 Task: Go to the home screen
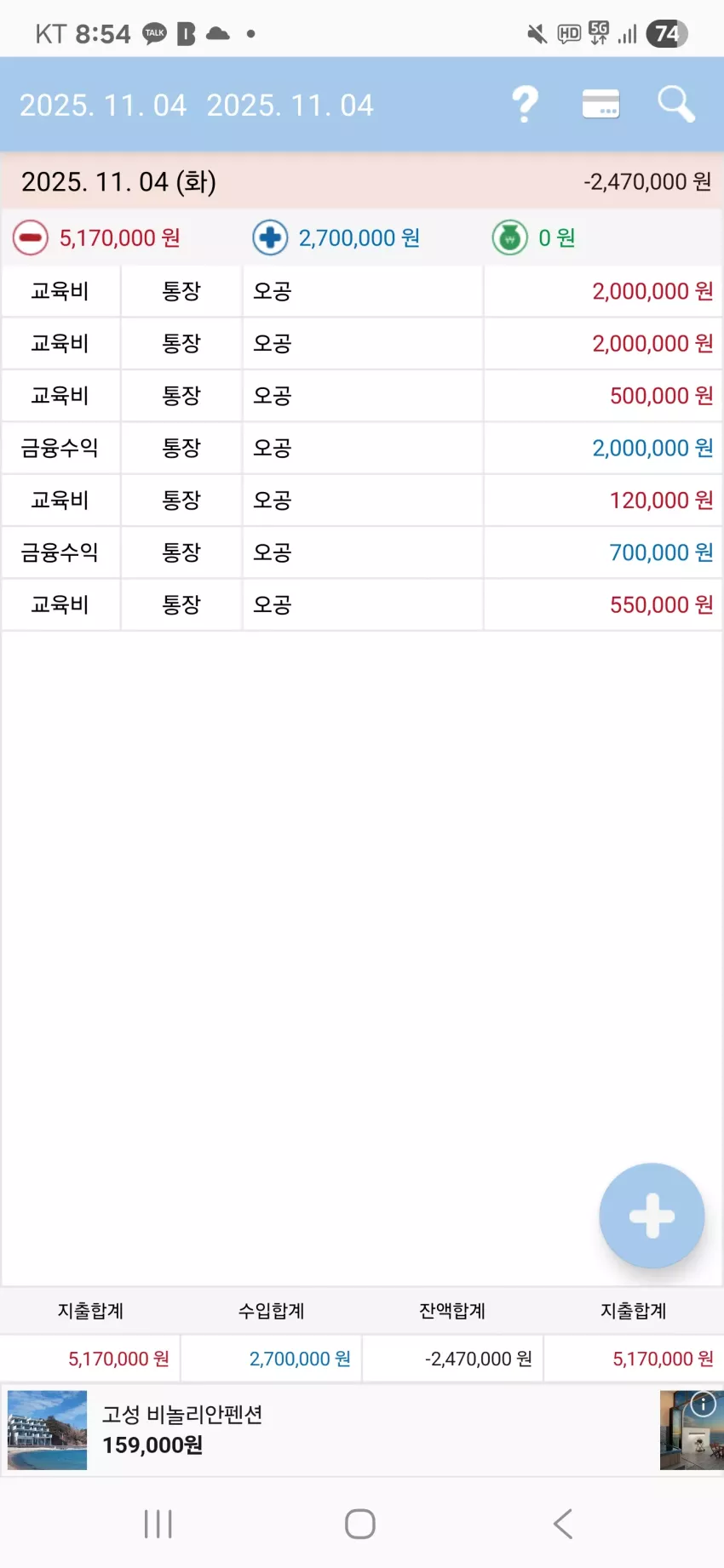click(360, 1524)
